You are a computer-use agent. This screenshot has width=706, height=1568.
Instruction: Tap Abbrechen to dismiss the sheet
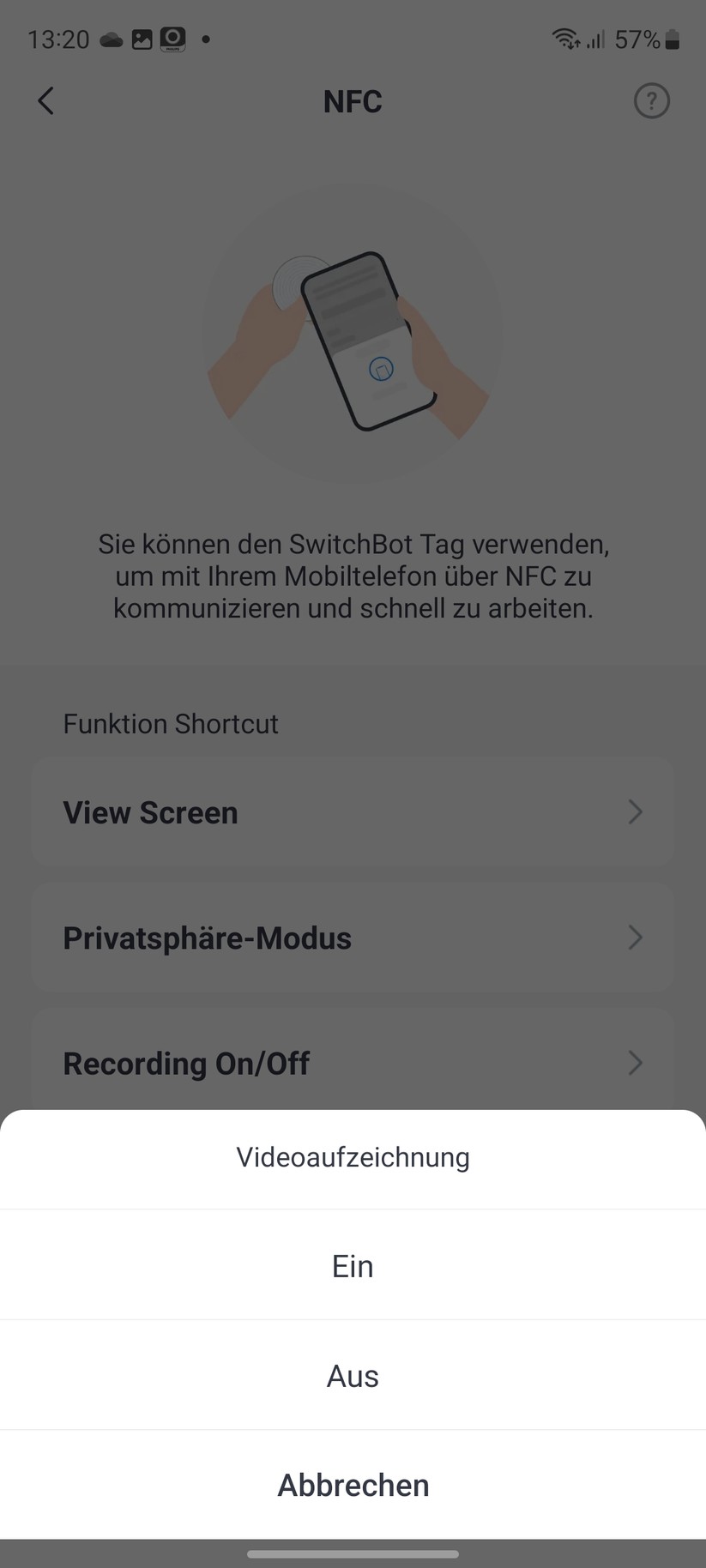coord(353,1485)
